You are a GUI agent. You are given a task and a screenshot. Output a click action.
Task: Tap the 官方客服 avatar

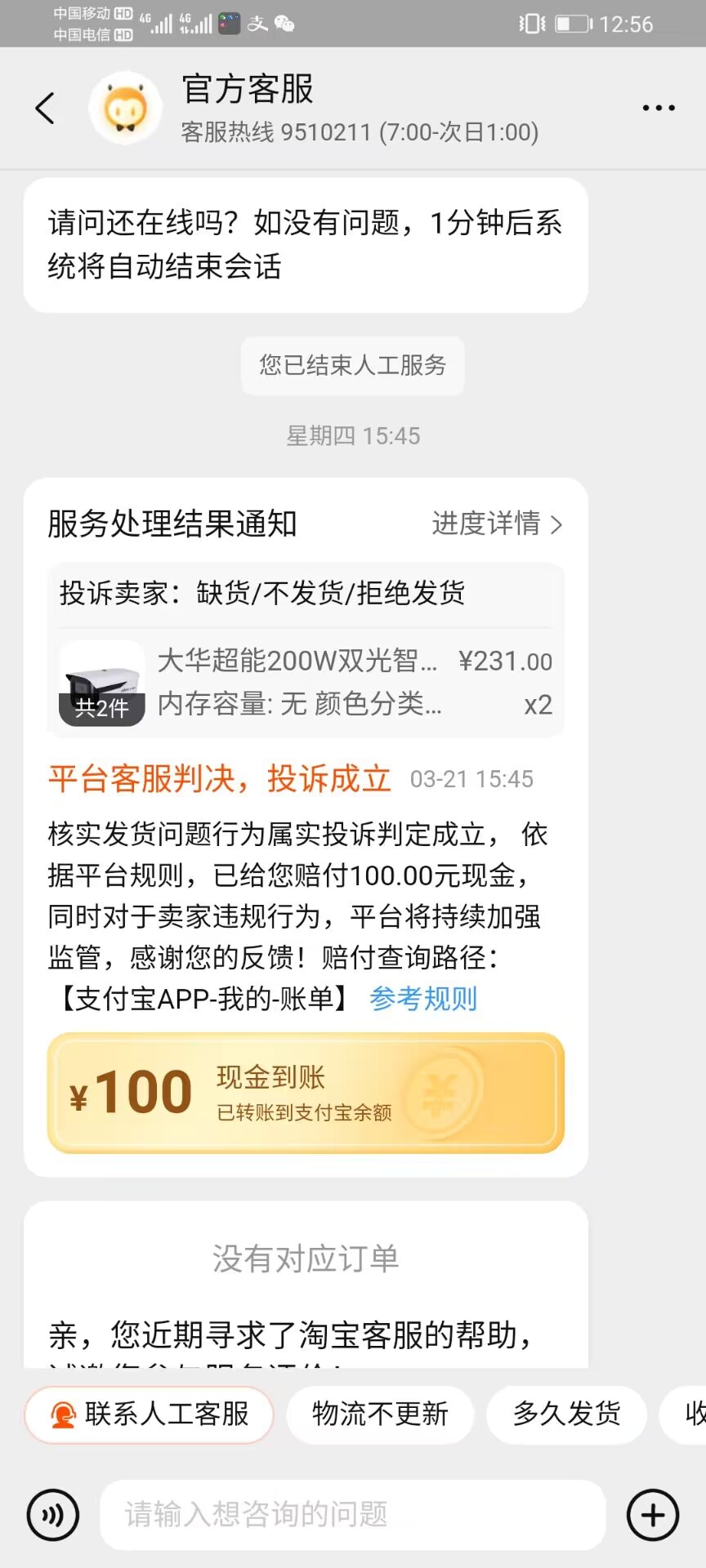pos(126,108)
